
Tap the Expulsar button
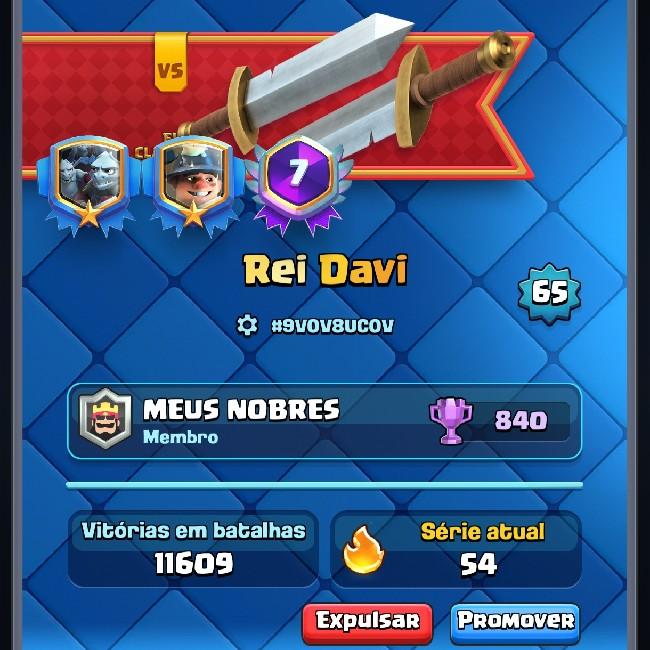click(367, 621)
